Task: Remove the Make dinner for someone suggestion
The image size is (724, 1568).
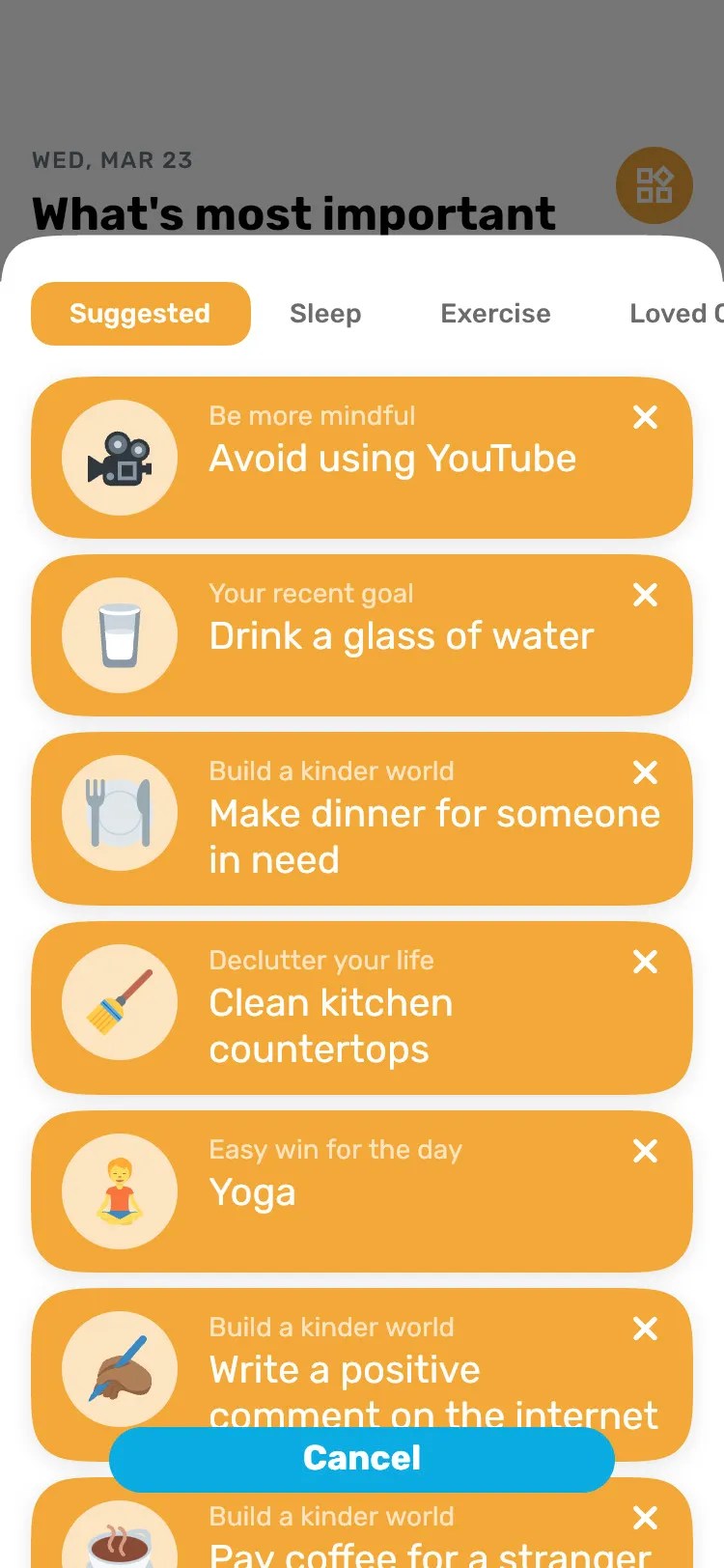Action: tap(645, 772)
